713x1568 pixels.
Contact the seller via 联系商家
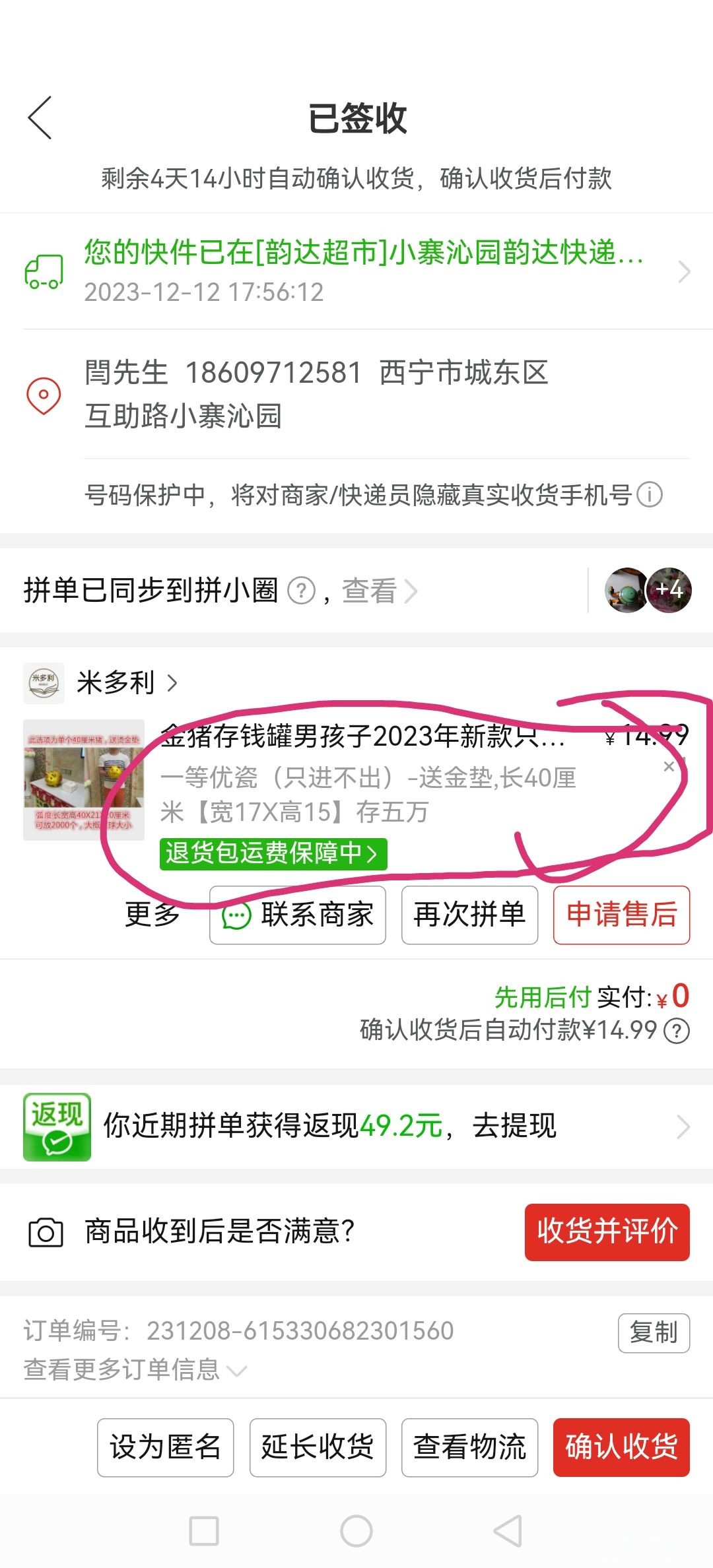pyautogui.click(x=298, y=915)
